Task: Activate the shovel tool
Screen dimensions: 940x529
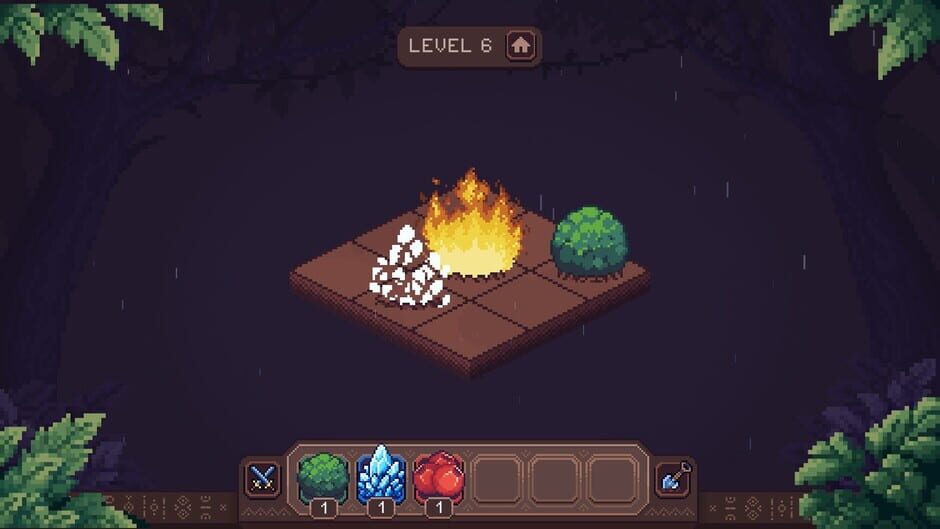Action: click(673, 478)
